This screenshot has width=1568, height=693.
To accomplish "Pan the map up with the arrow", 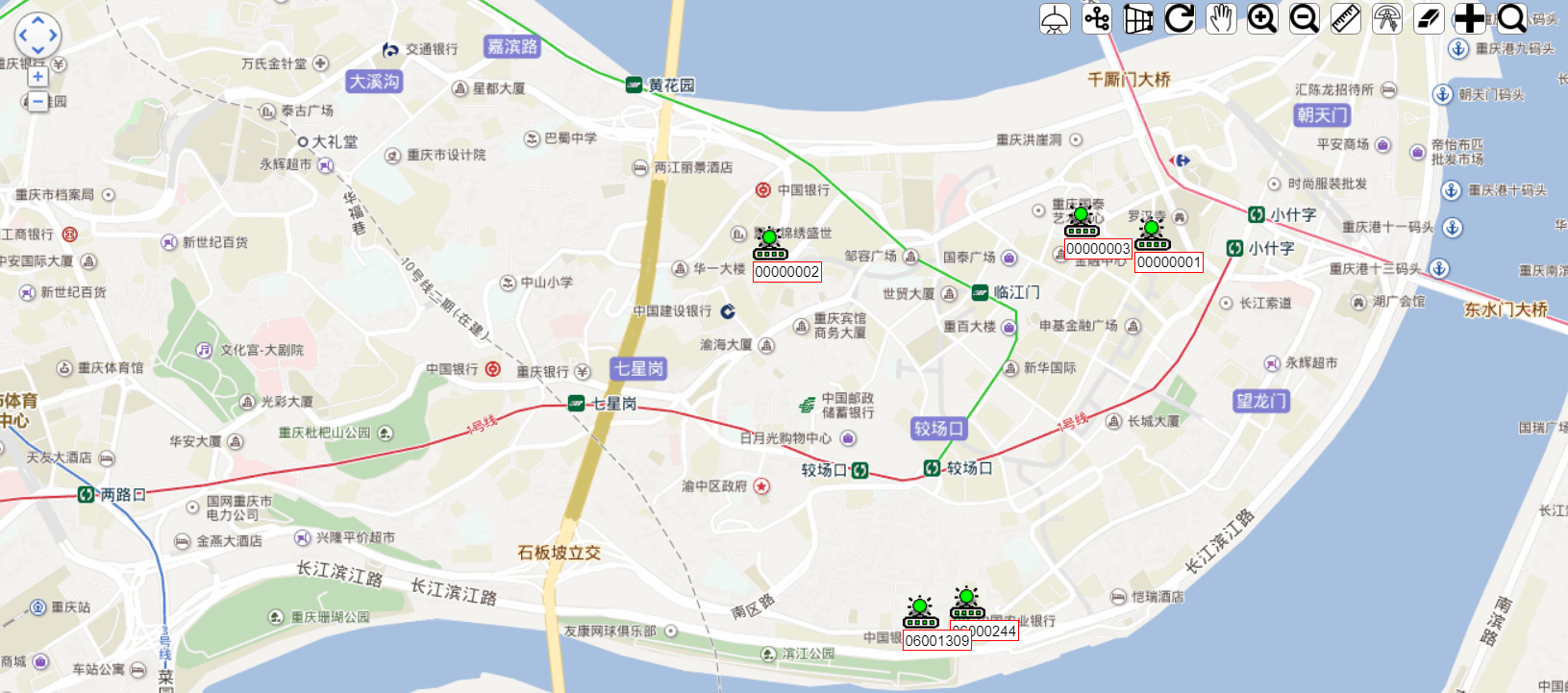I will [x=37, y=19].
